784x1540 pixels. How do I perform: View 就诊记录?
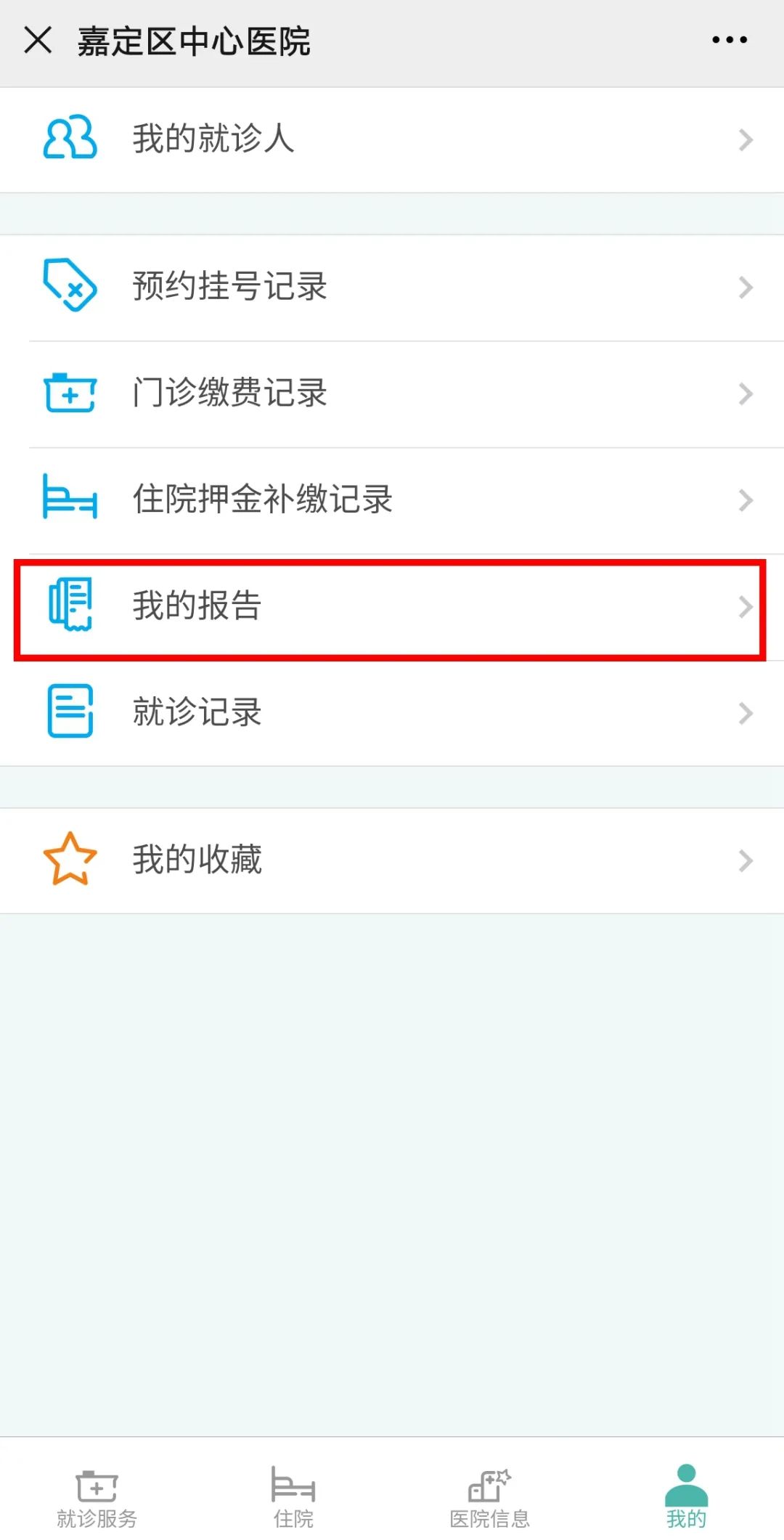pyautogui.click(x=392, y=713)
